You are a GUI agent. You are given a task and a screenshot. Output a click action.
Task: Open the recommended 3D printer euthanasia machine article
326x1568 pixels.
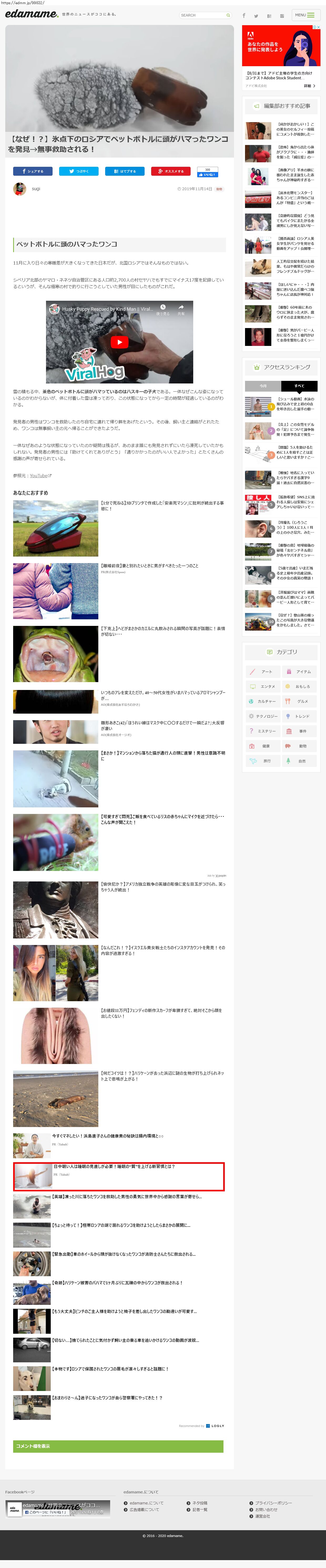pos(161,506)
